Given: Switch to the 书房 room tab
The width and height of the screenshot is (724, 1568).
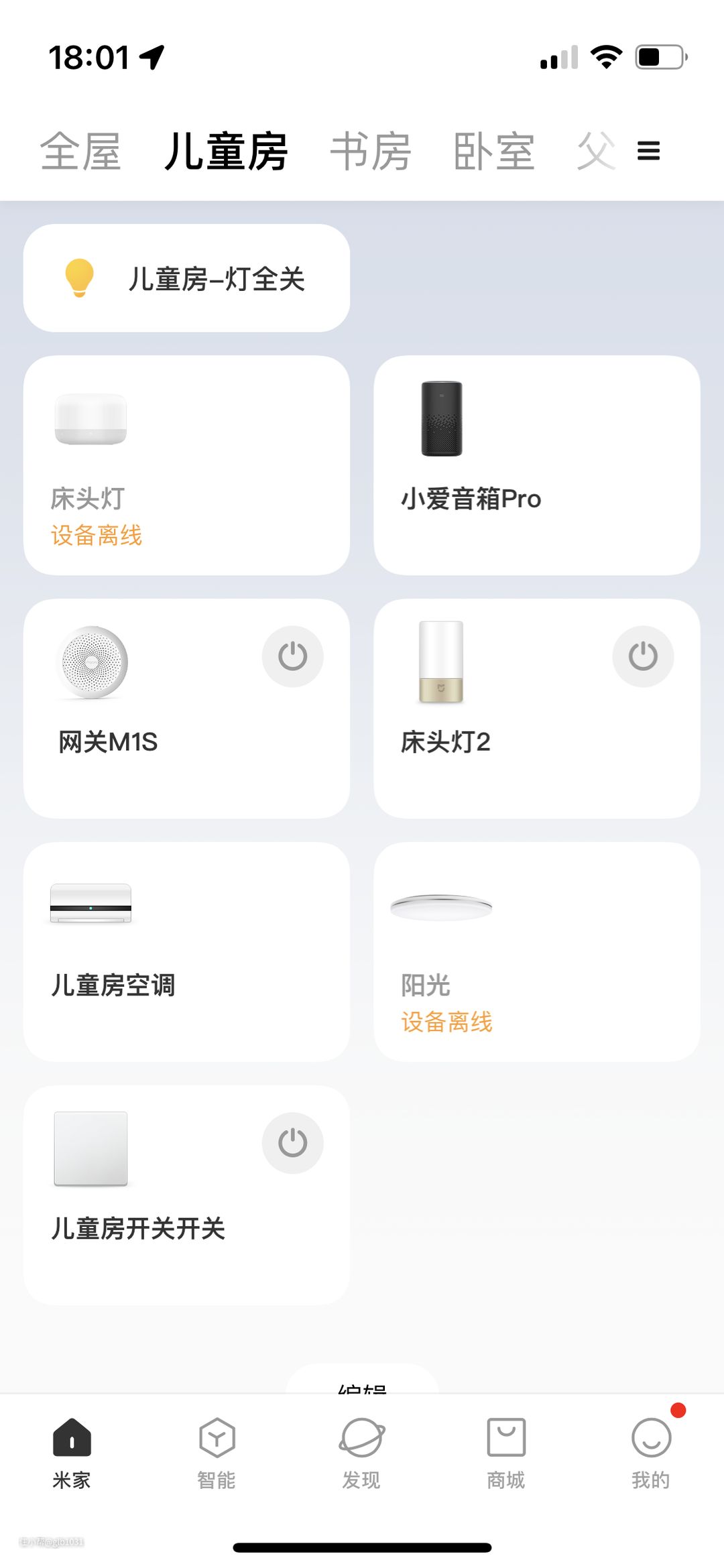Looking at the screenshot, I should coord(371,152).
